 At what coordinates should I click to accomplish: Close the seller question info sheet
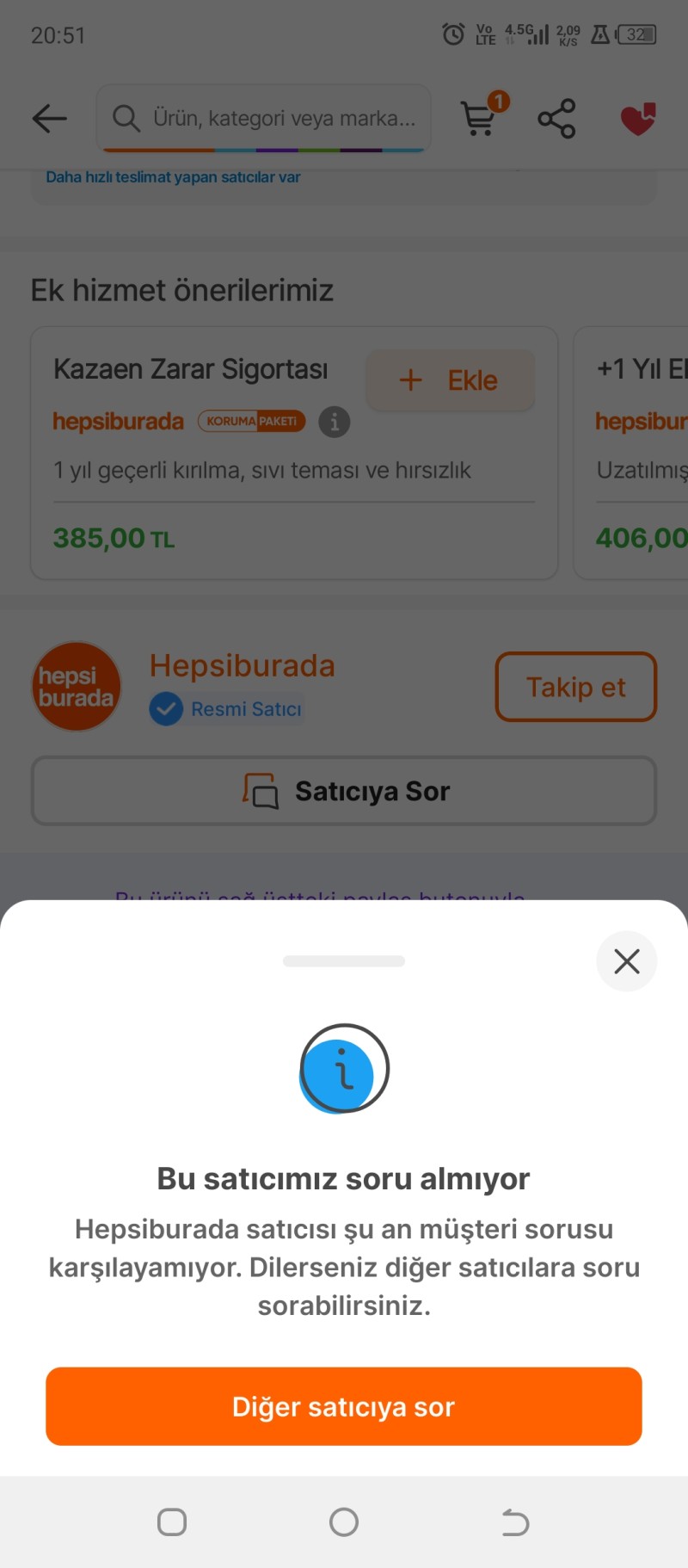[626, 961]
